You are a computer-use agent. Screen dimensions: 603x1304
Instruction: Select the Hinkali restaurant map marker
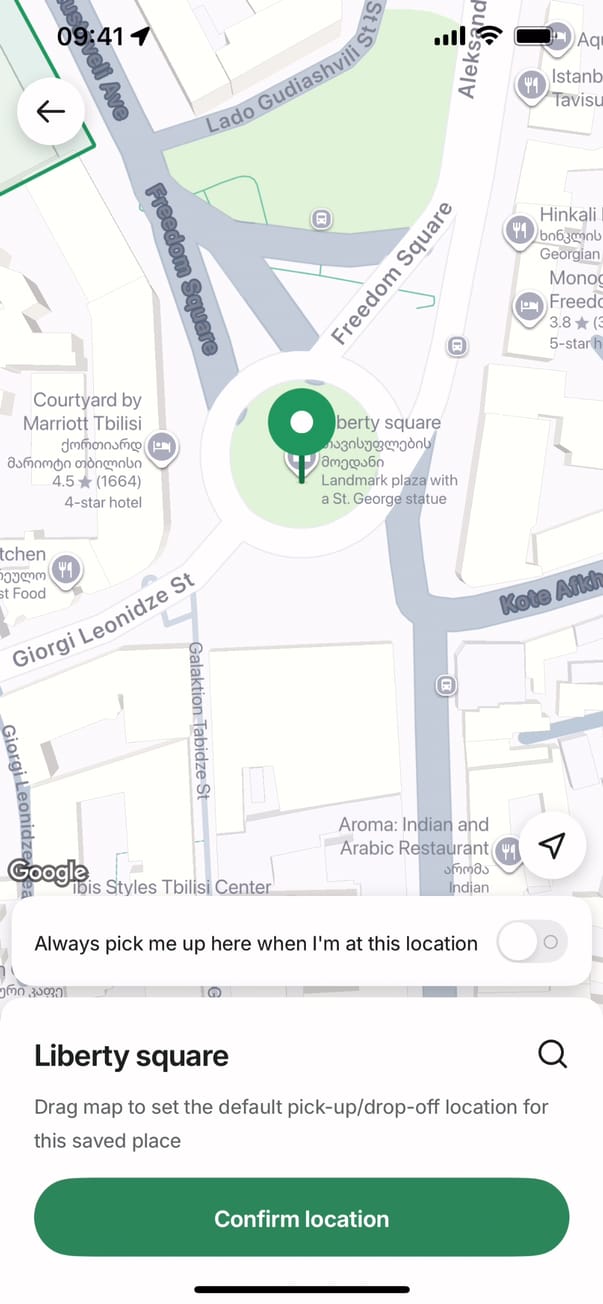[x=519, y=229]
